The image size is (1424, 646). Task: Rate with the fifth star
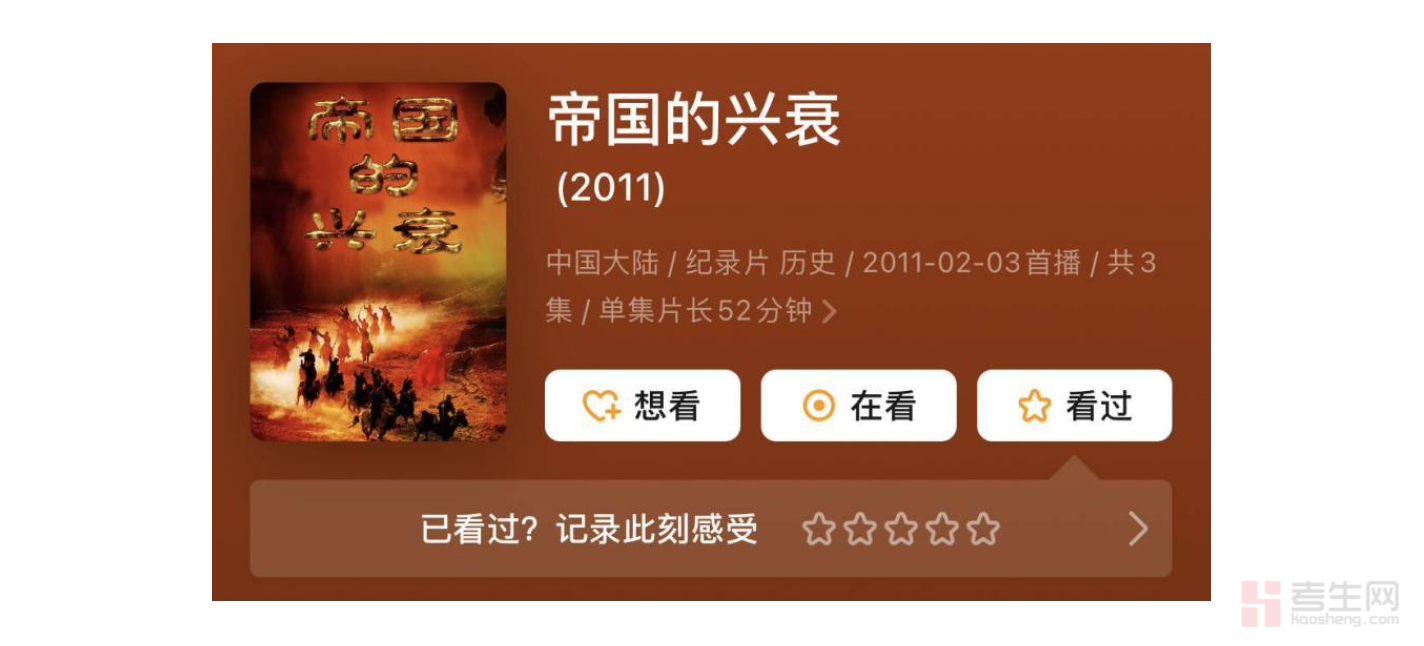983,529
